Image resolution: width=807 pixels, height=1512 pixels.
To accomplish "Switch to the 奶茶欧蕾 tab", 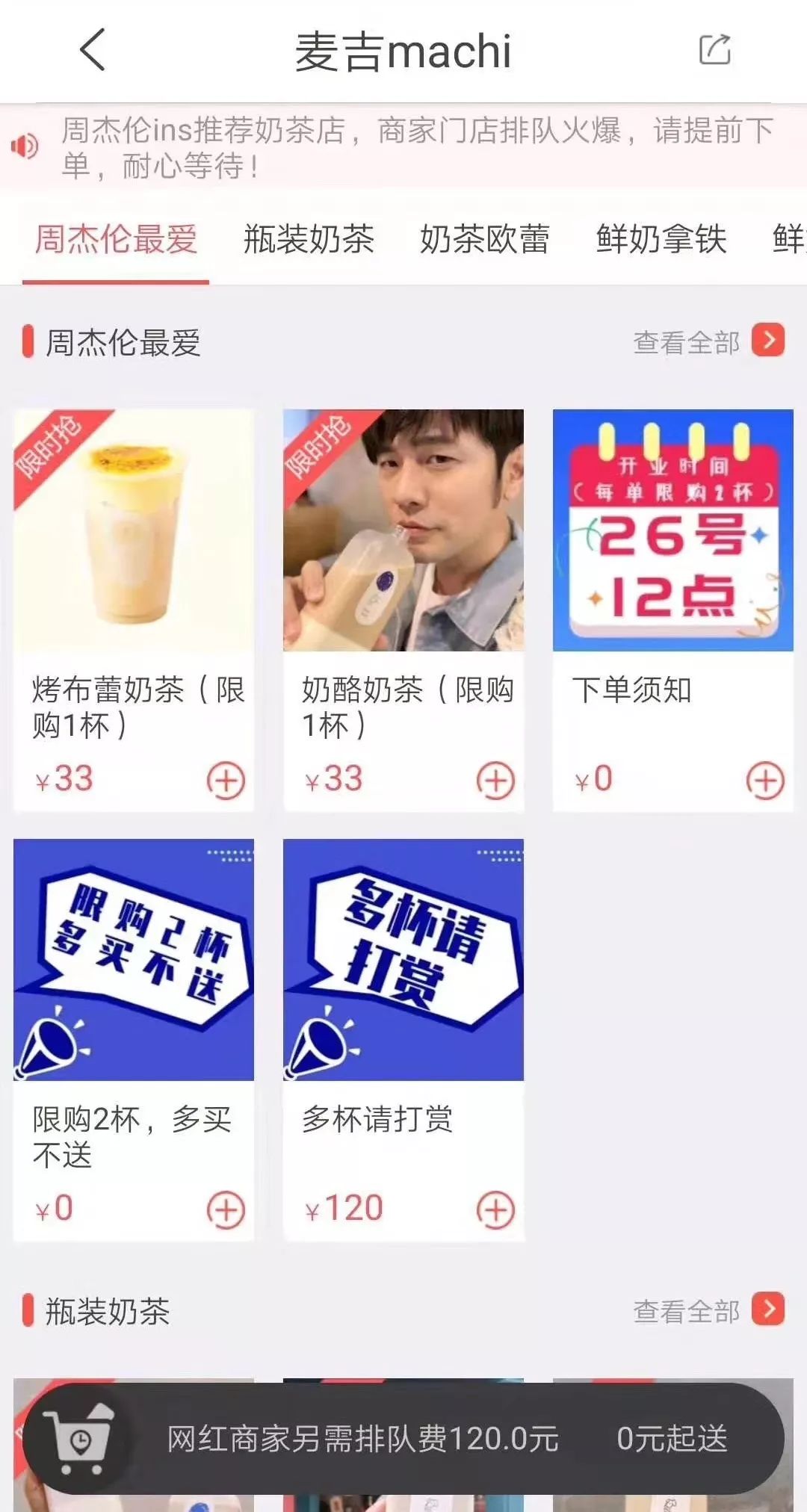I will 486,239.
